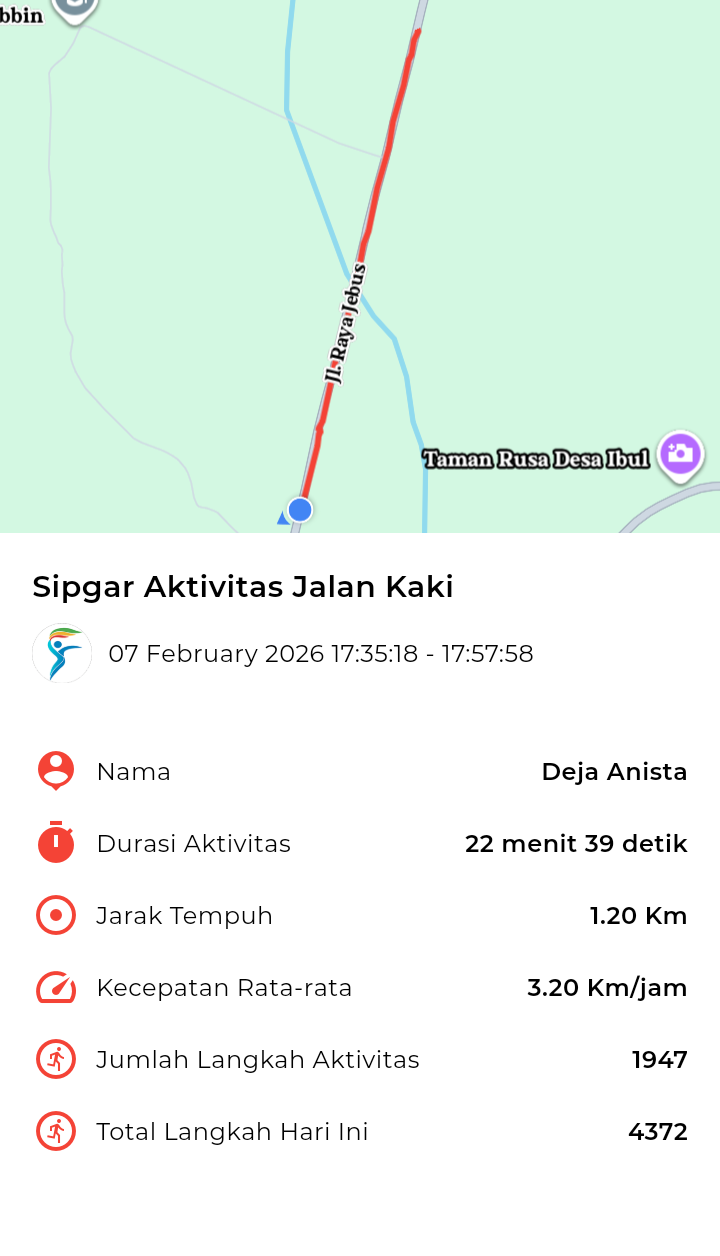The height and width of the screenshot is (1256, 720).
Task: Tap the blue current-location dot on the map
Action: point(300,510)
